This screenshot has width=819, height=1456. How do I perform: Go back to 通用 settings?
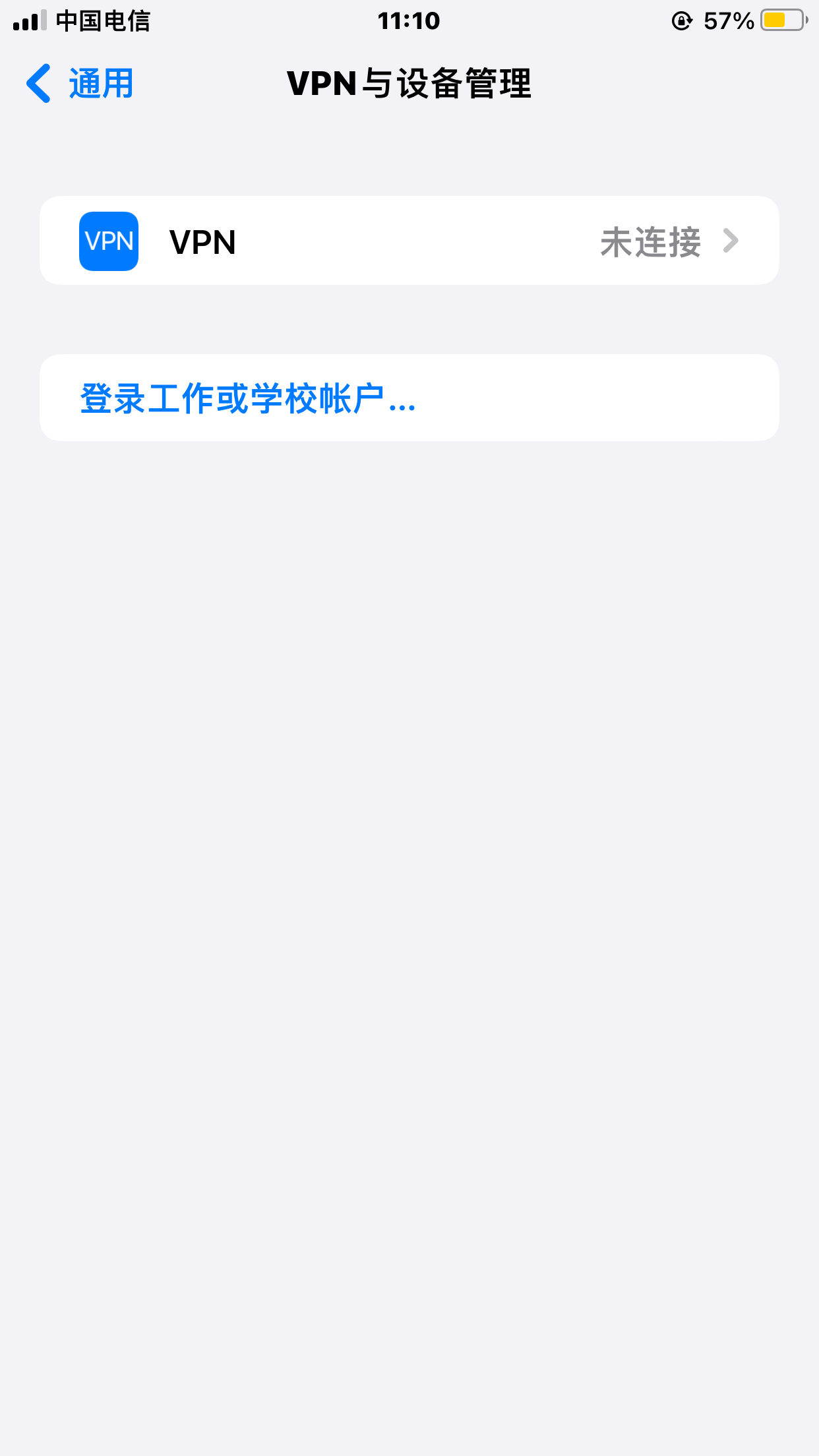click(80, 84)
